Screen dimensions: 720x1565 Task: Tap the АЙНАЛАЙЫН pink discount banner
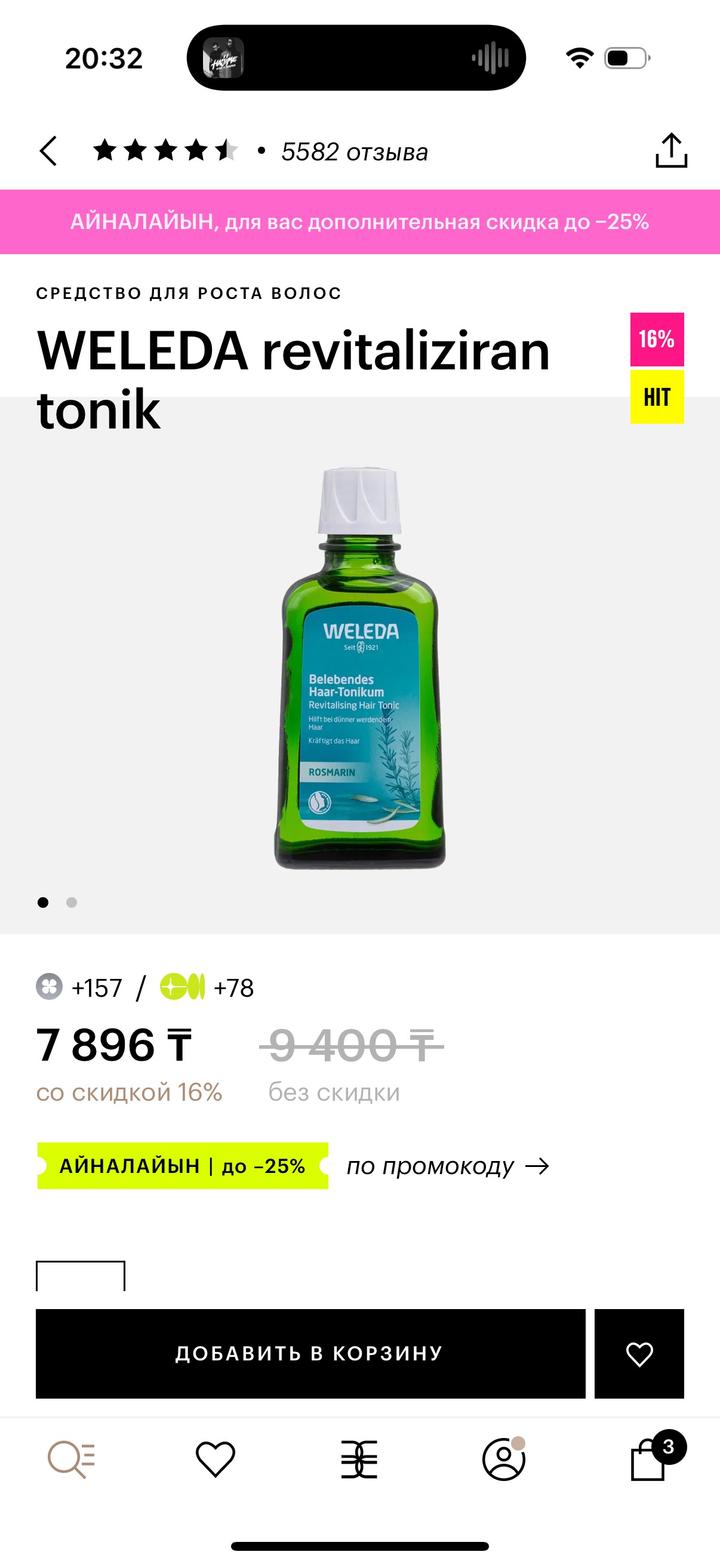(x=360, y=222)
